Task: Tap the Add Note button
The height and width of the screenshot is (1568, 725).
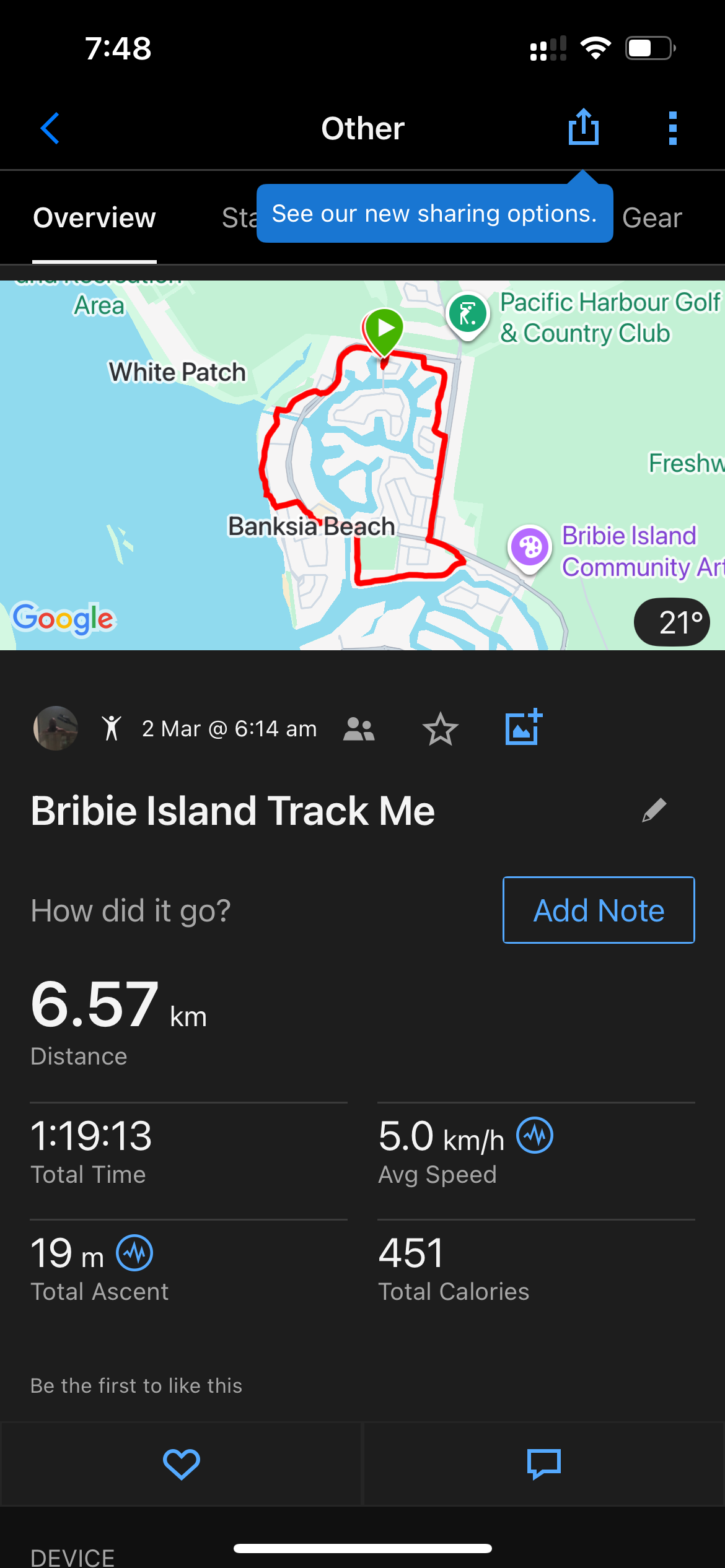Action: [x=599, y=910]
